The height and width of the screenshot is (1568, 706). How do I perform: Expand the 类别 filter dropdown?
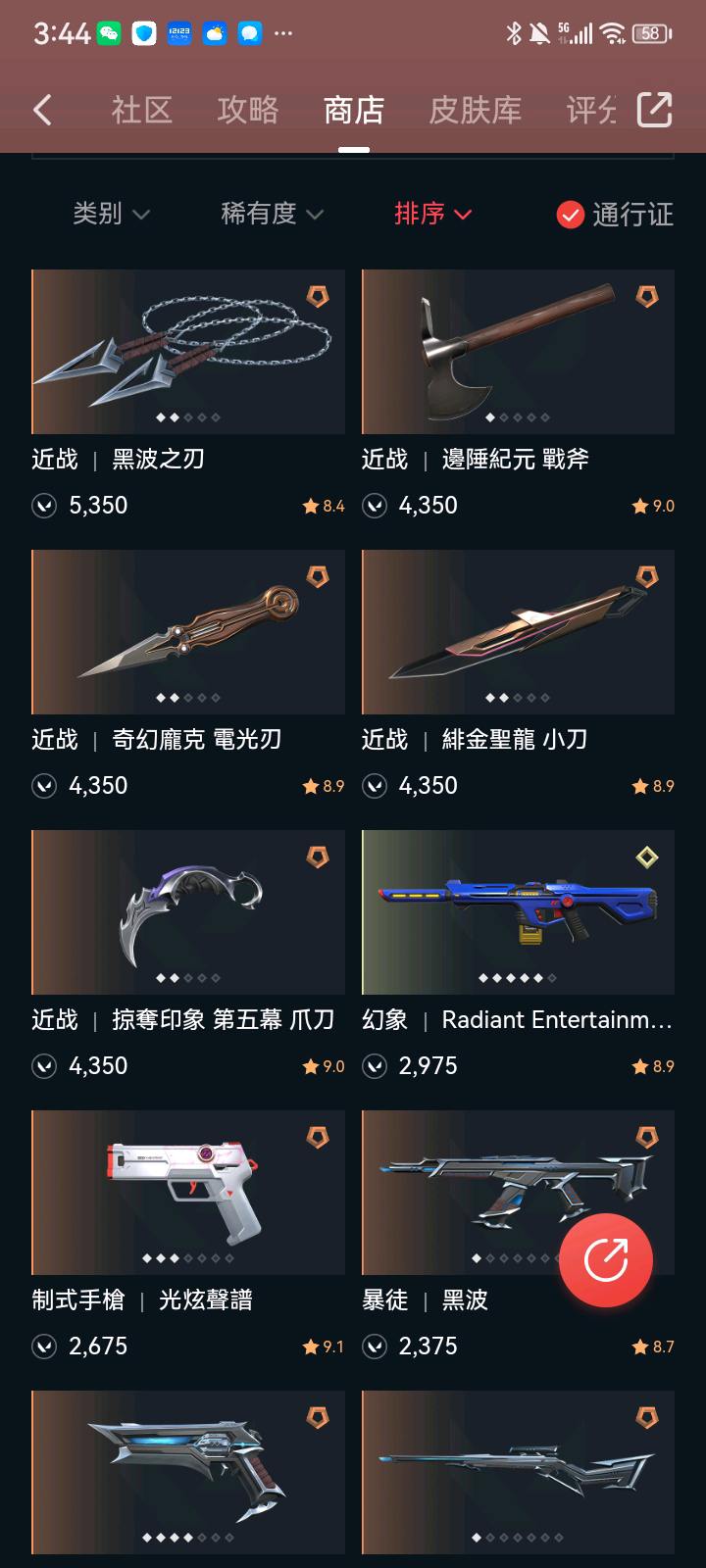(x=110, y=214)
